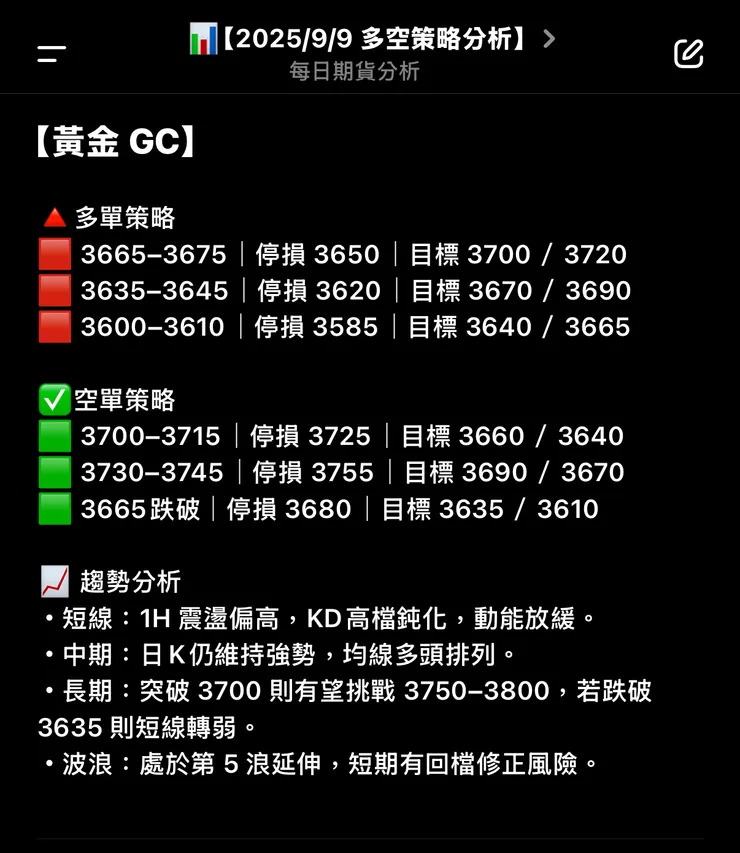Tap the red square beside entry 3600–3610
This screenshot has height=853, width=740.
(x=54, y=326)
